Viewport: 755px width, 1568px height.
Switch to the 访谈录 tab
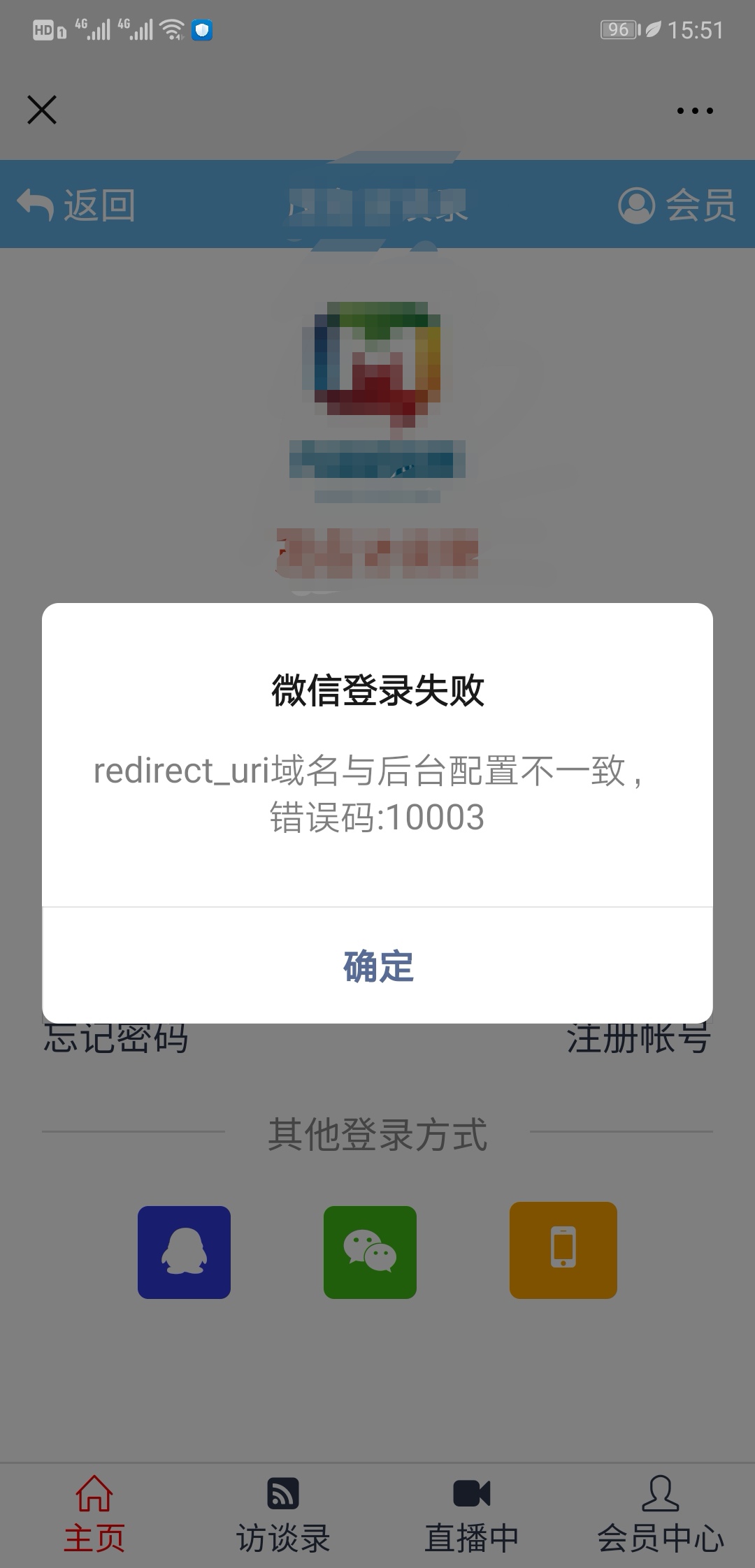click(x=283, y=1515)
